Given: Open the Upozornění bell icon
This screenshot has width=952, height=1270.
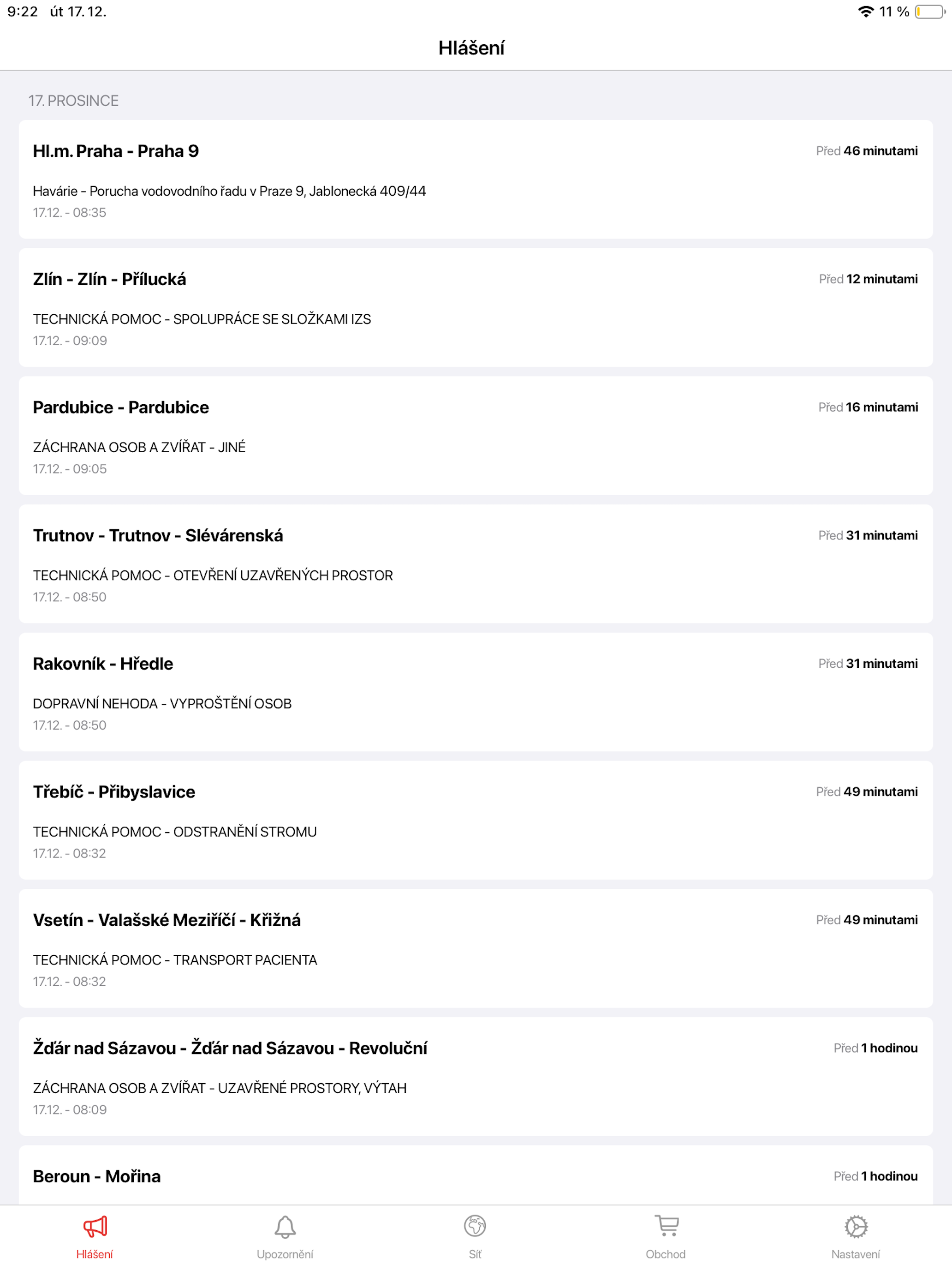Looking at the screenshot, I should 285,1226.
